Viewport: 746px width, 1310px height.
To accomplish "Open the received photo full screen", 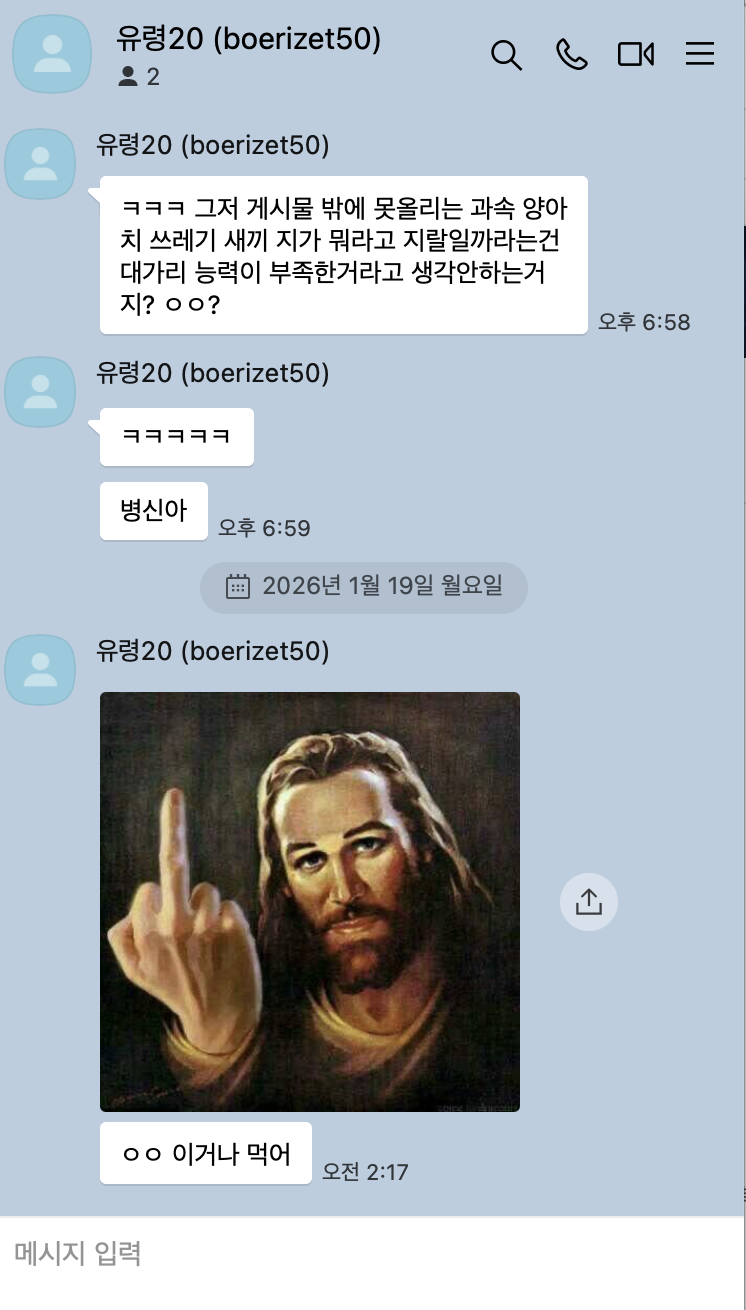I will tap(310, 901).
